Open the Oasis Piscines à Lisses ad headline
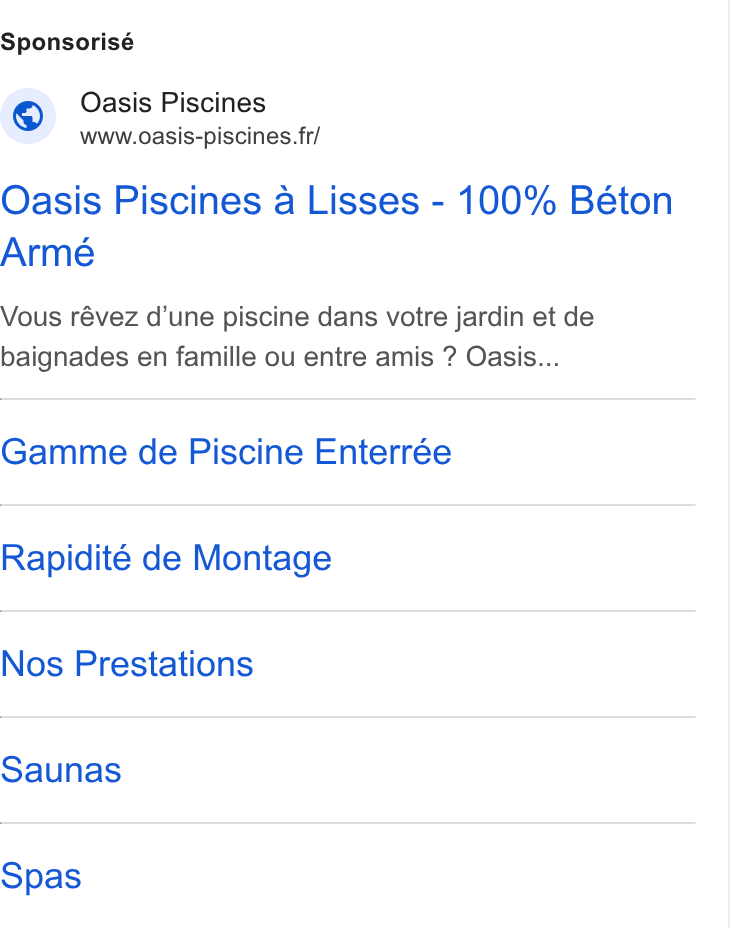 [336, 226]
